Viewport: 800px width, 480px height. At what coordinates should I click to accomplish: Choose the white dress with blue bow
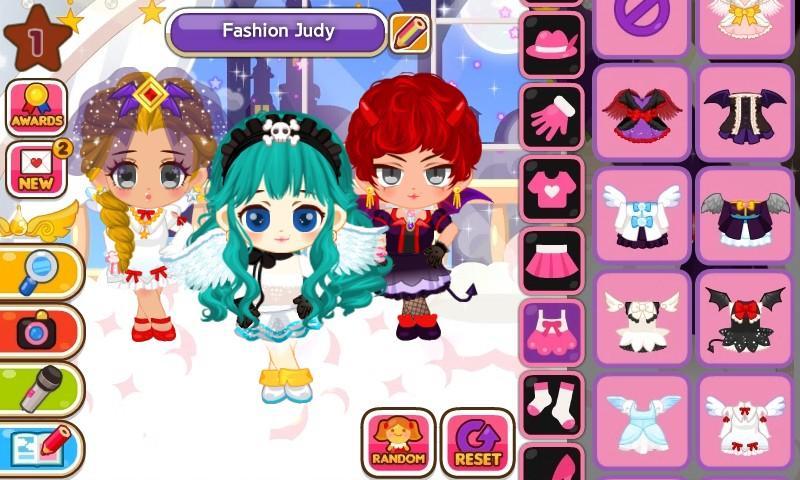(641, 215)
